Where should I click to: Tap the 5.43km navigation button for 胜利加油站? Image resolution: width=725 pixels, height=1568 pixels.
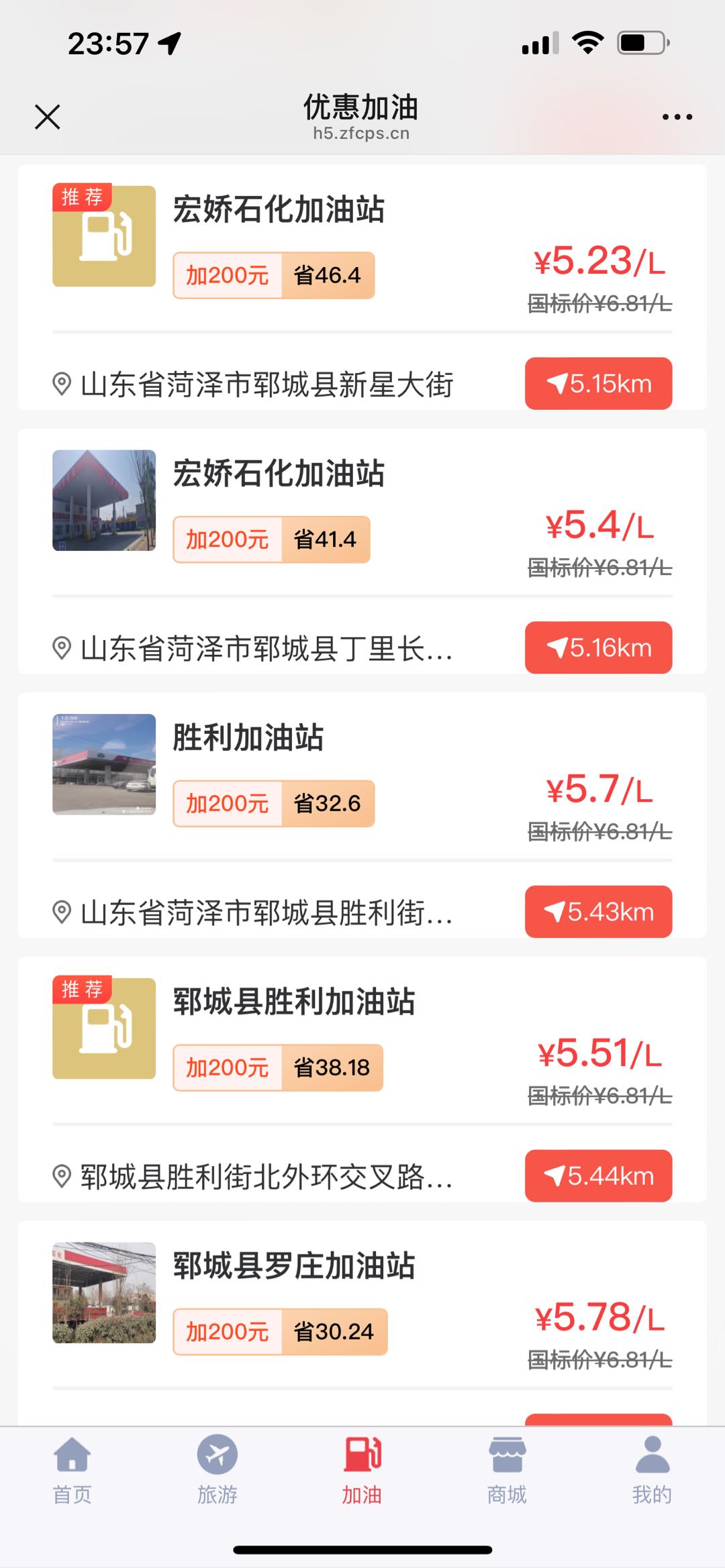(x=597, y=911)
